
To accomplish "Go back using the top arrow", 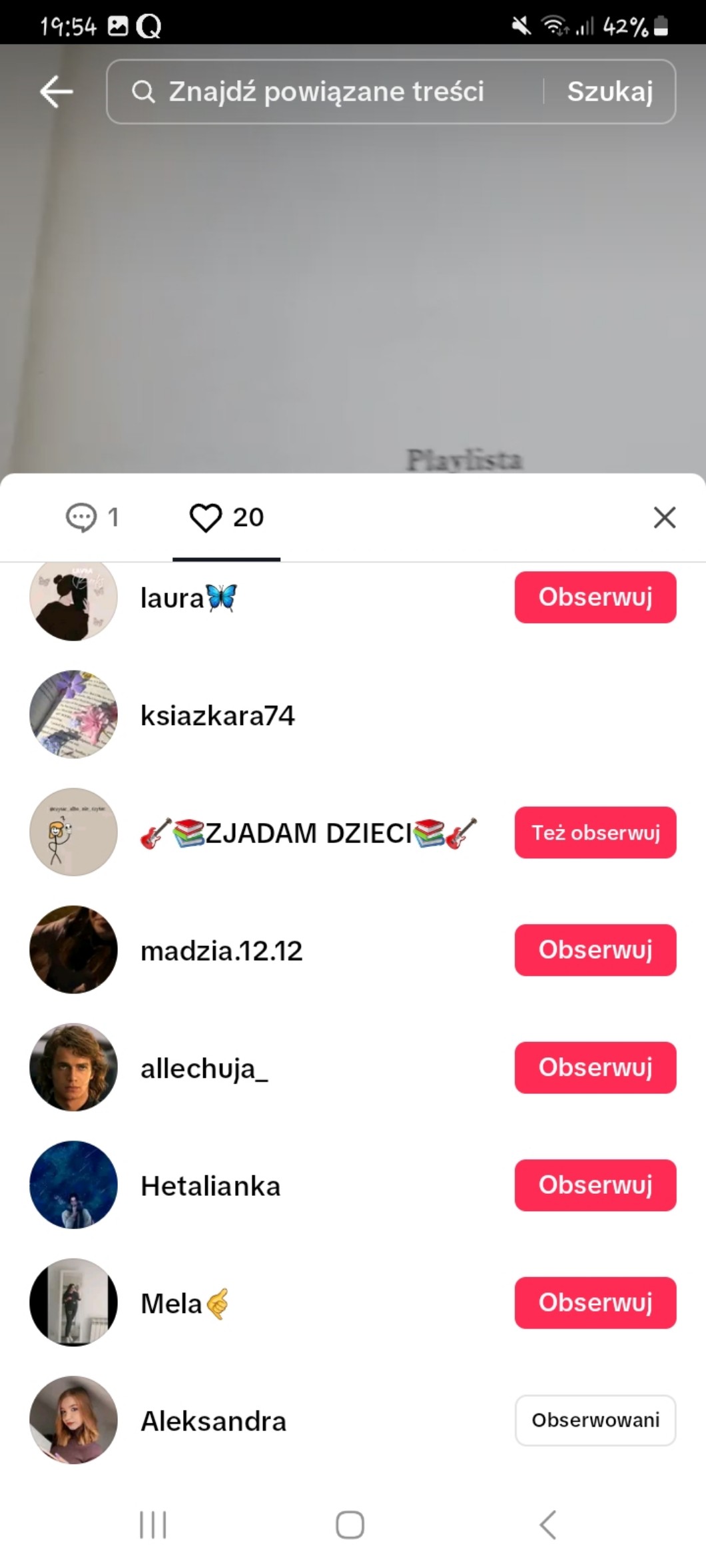I will click(57, 91).
